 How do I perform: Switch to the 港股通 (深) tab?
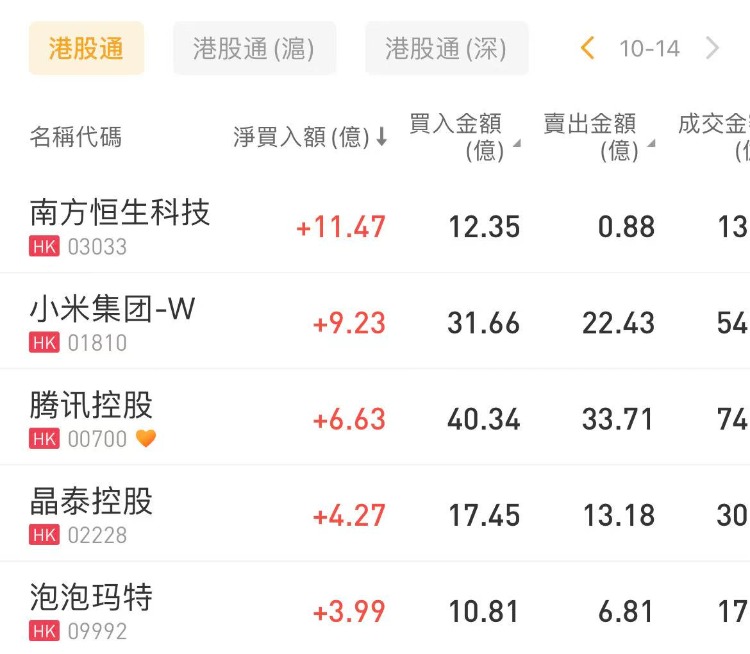[446, 49]
